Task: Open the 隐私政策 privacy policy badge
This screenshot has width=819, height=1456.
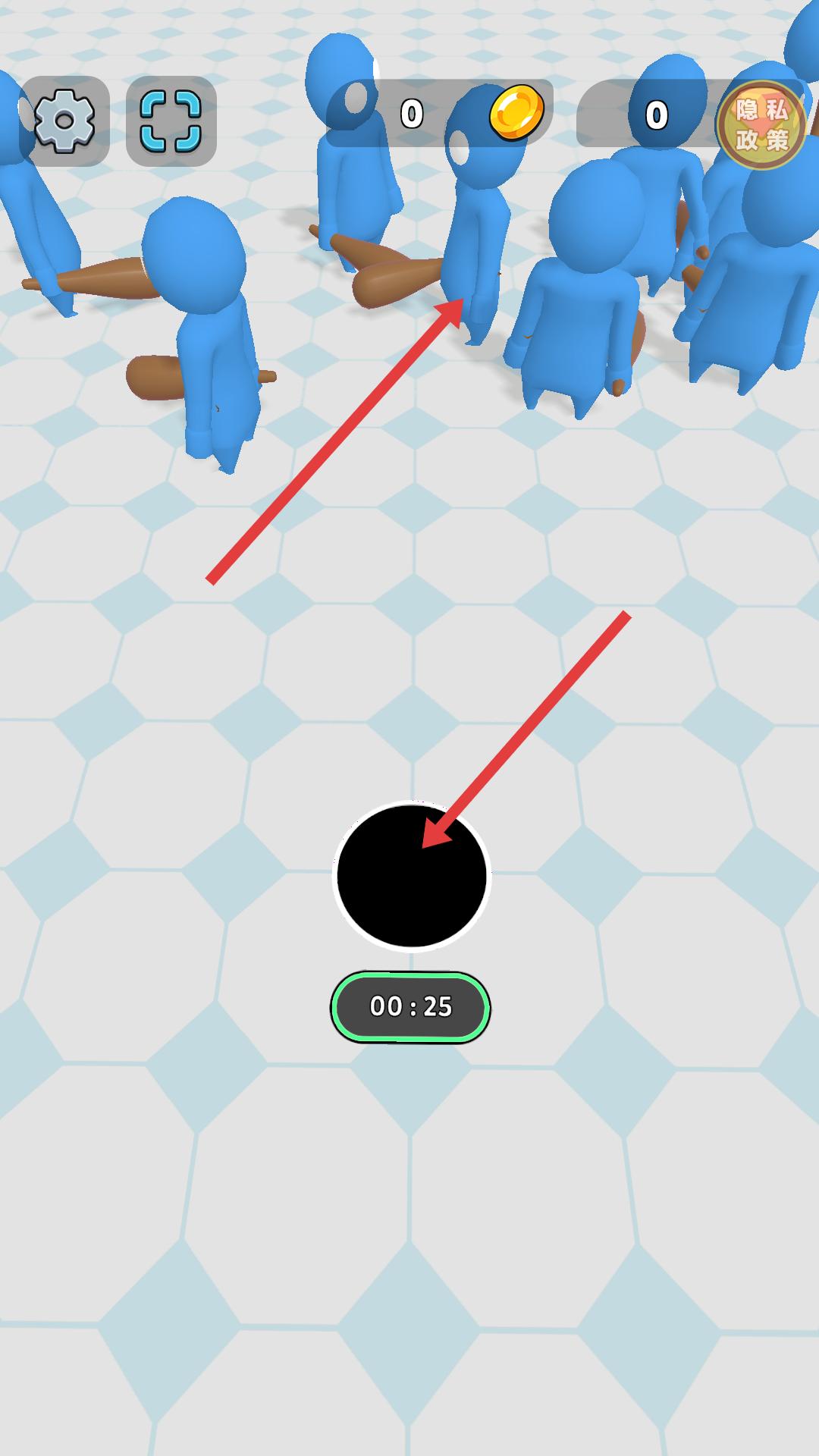Action: (x=761, y=125)
